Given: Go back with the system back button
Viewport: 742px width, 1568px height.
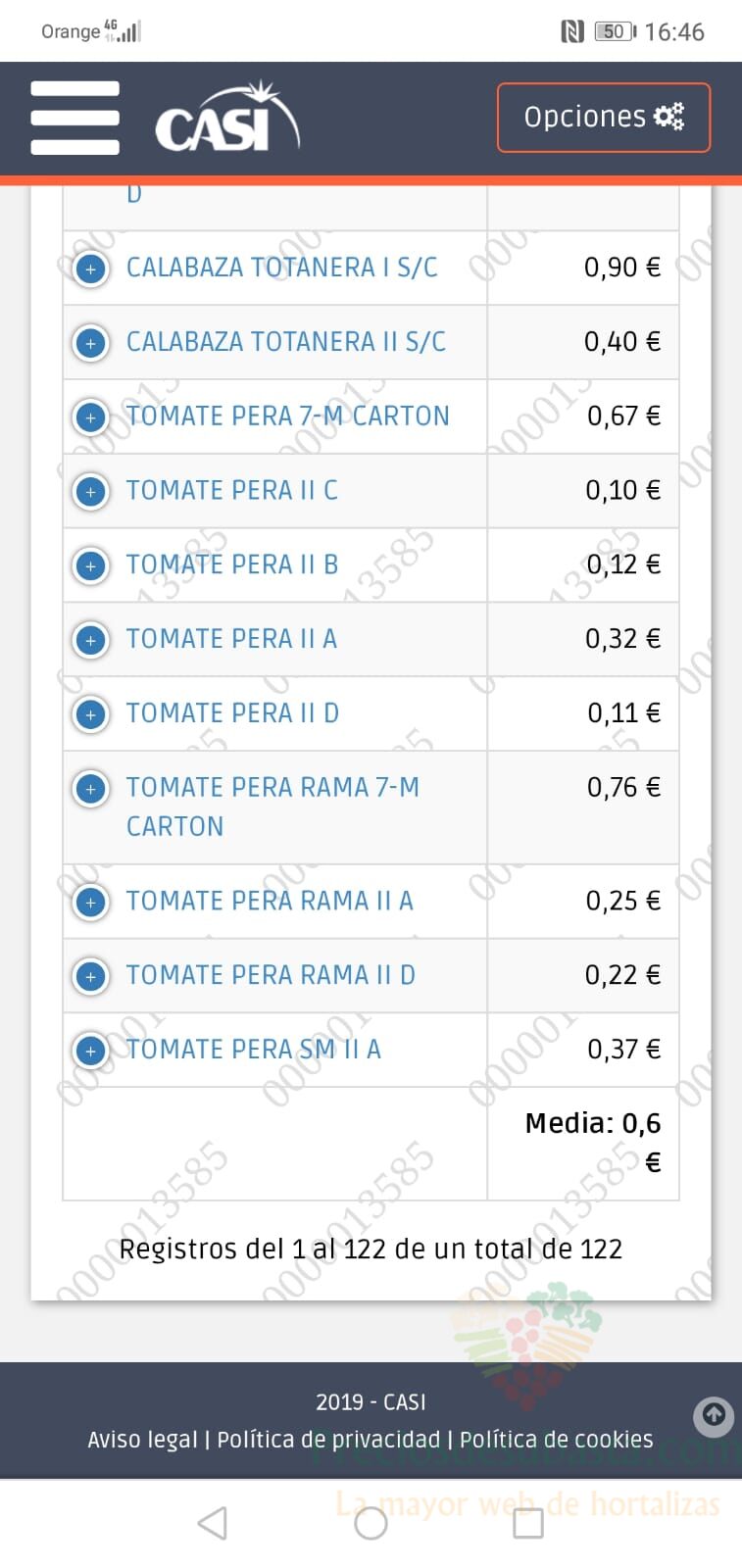Looking at the screenshot, I should click(x=213, y=1523).
